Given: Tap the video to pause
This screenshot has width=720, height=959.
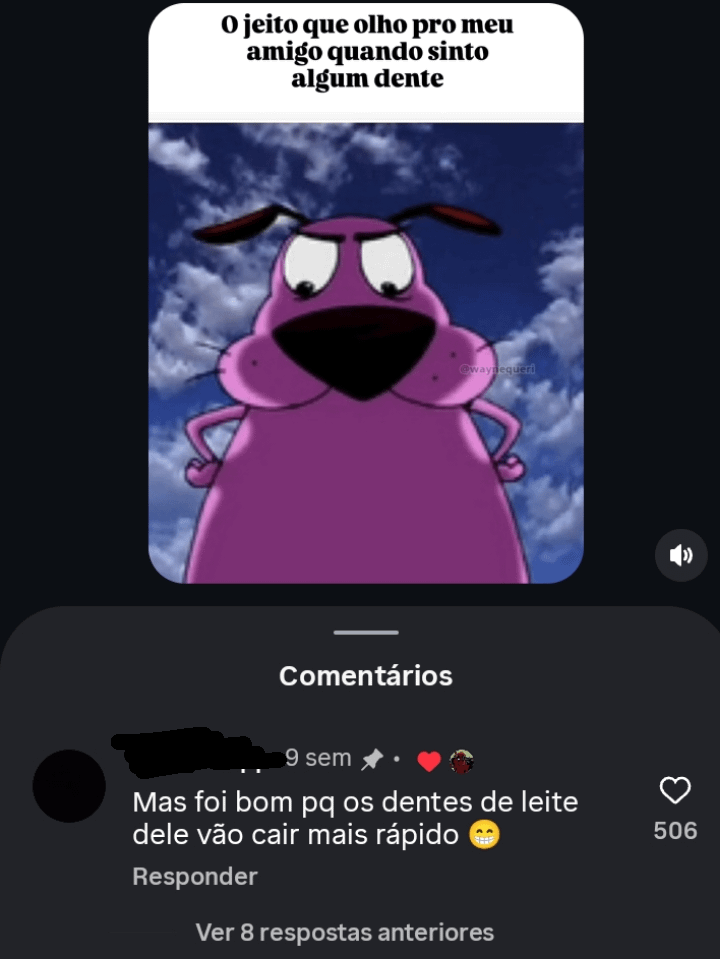Looking at the screenshot, I should tap(366, 350).
